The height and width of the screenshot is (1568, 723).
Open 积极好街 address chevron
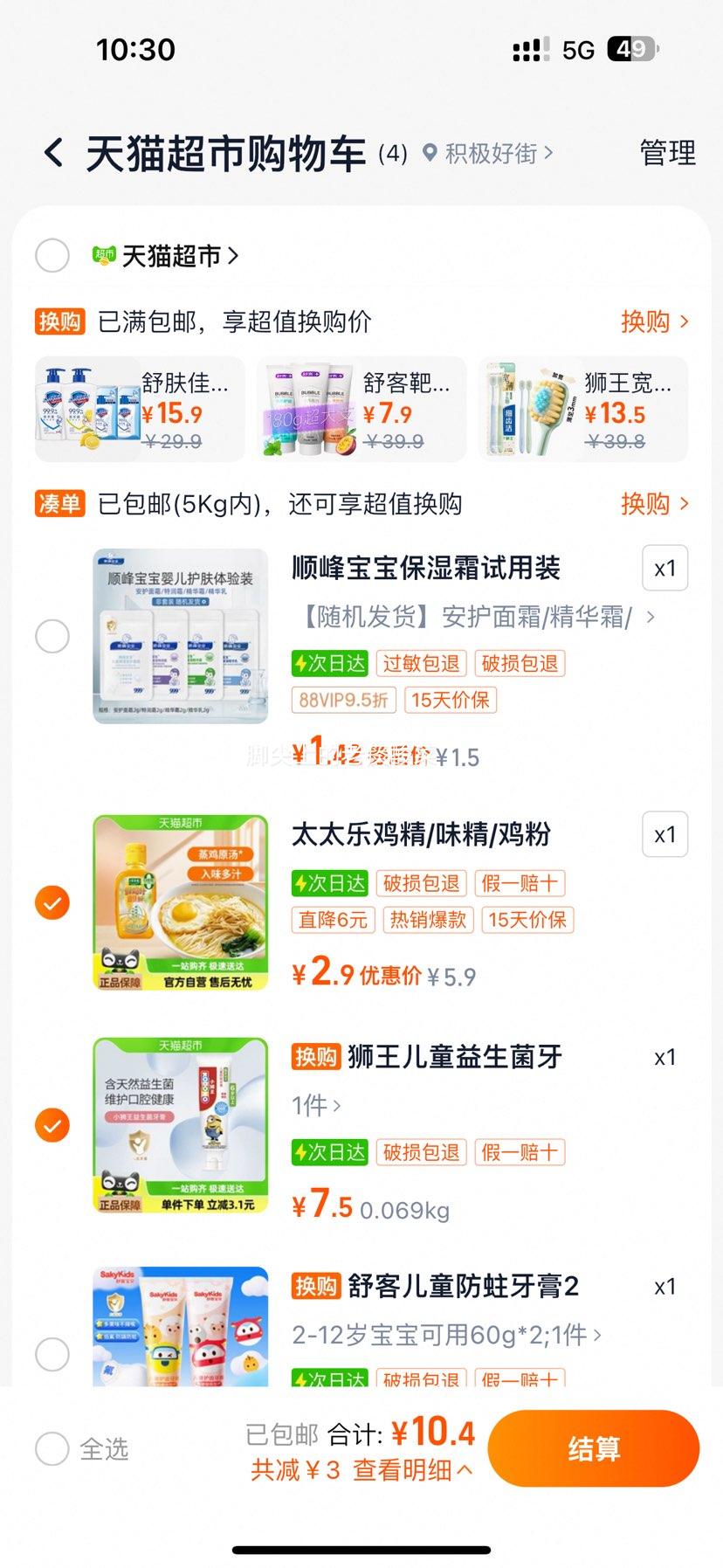pyautogui.click(x=549, y=152)
